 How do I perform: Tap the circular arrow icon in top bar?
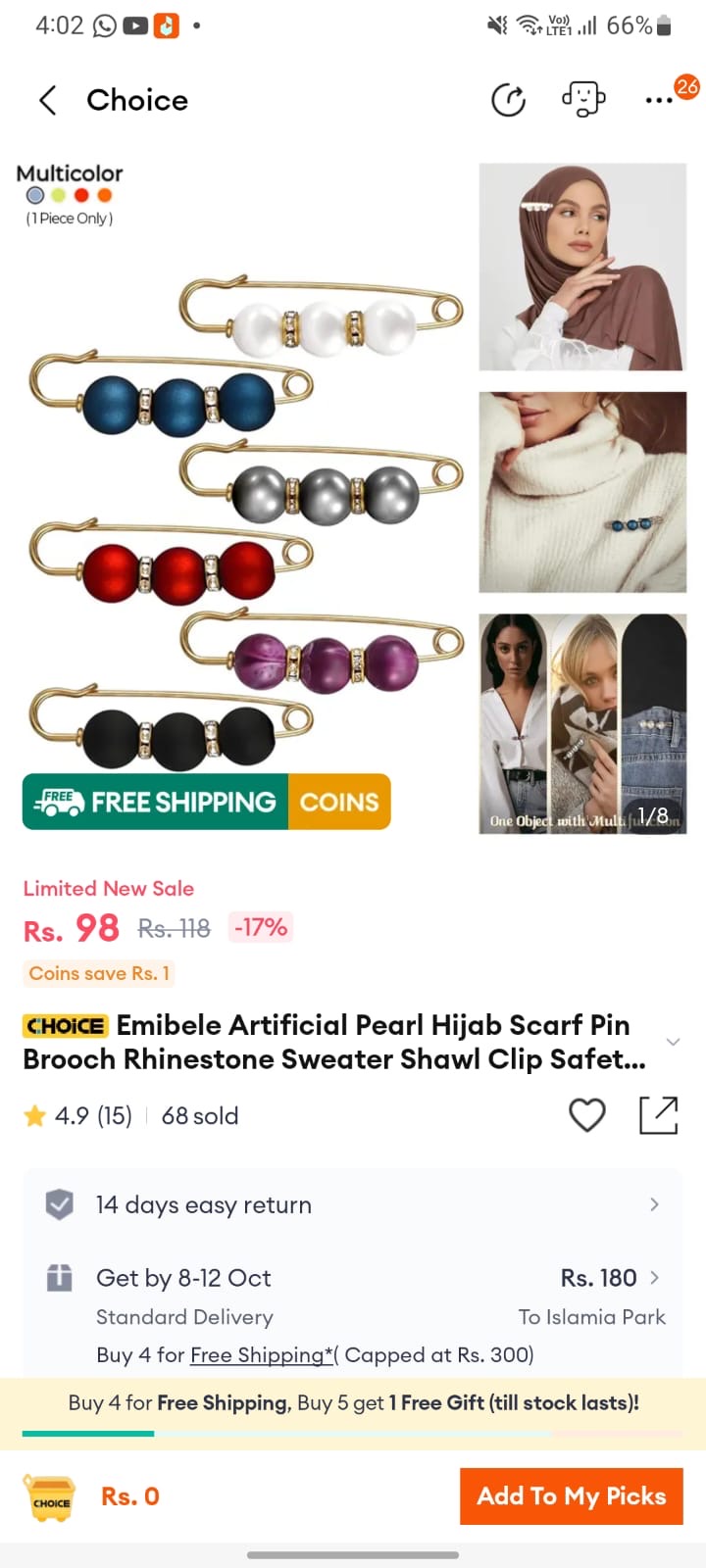click(508, 100)
